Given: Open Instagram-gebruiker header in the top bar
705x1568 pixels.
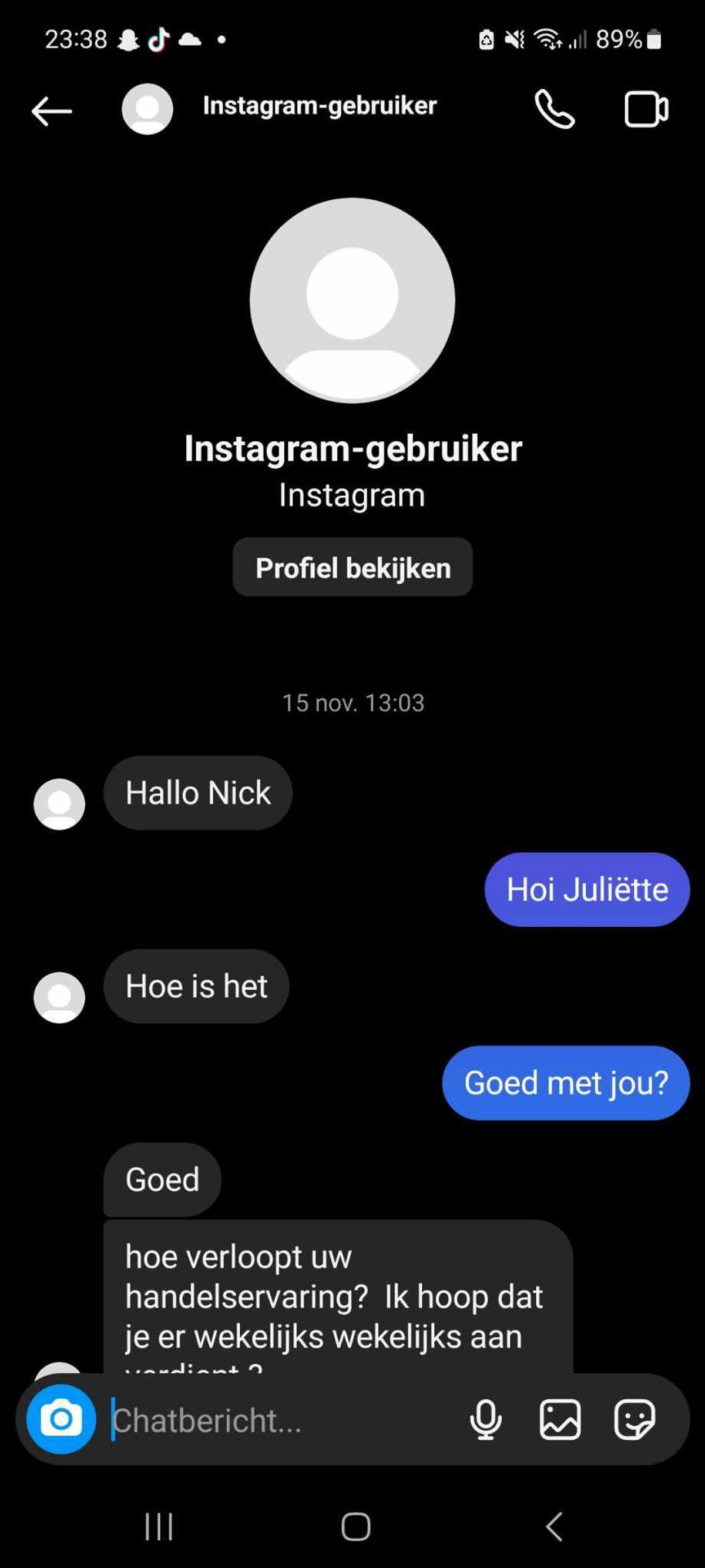Looking at the screenshot, I should (x=320, y=106).
